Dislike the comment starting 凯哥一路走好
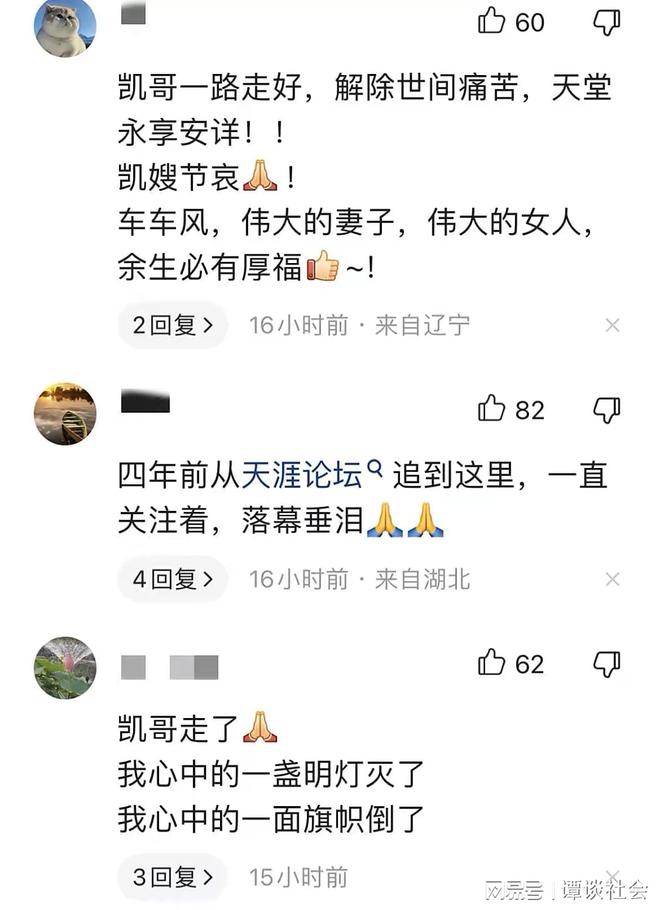660x910 pixels. click(607, 21)
